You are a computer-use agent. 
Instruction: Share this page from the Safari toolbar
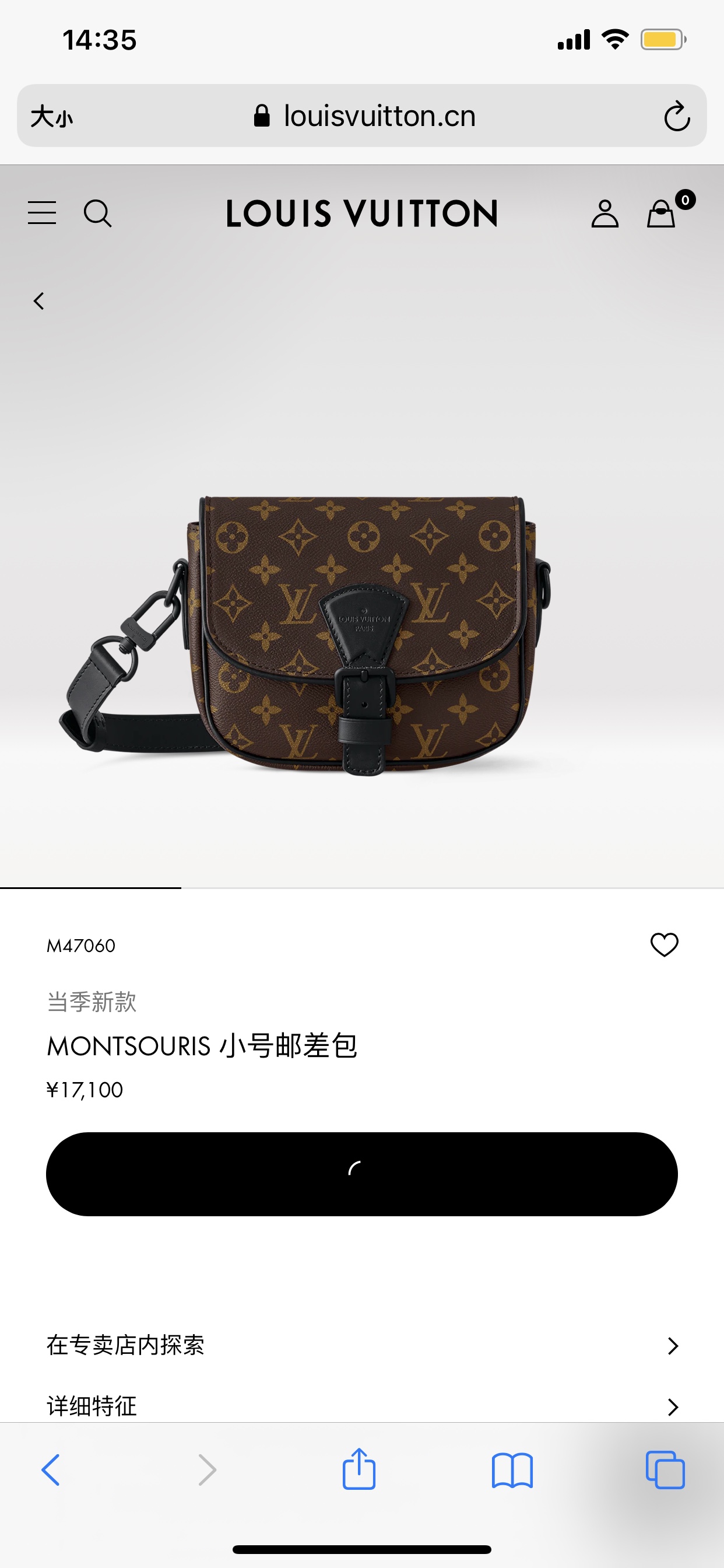click(x=359, y=1470)
